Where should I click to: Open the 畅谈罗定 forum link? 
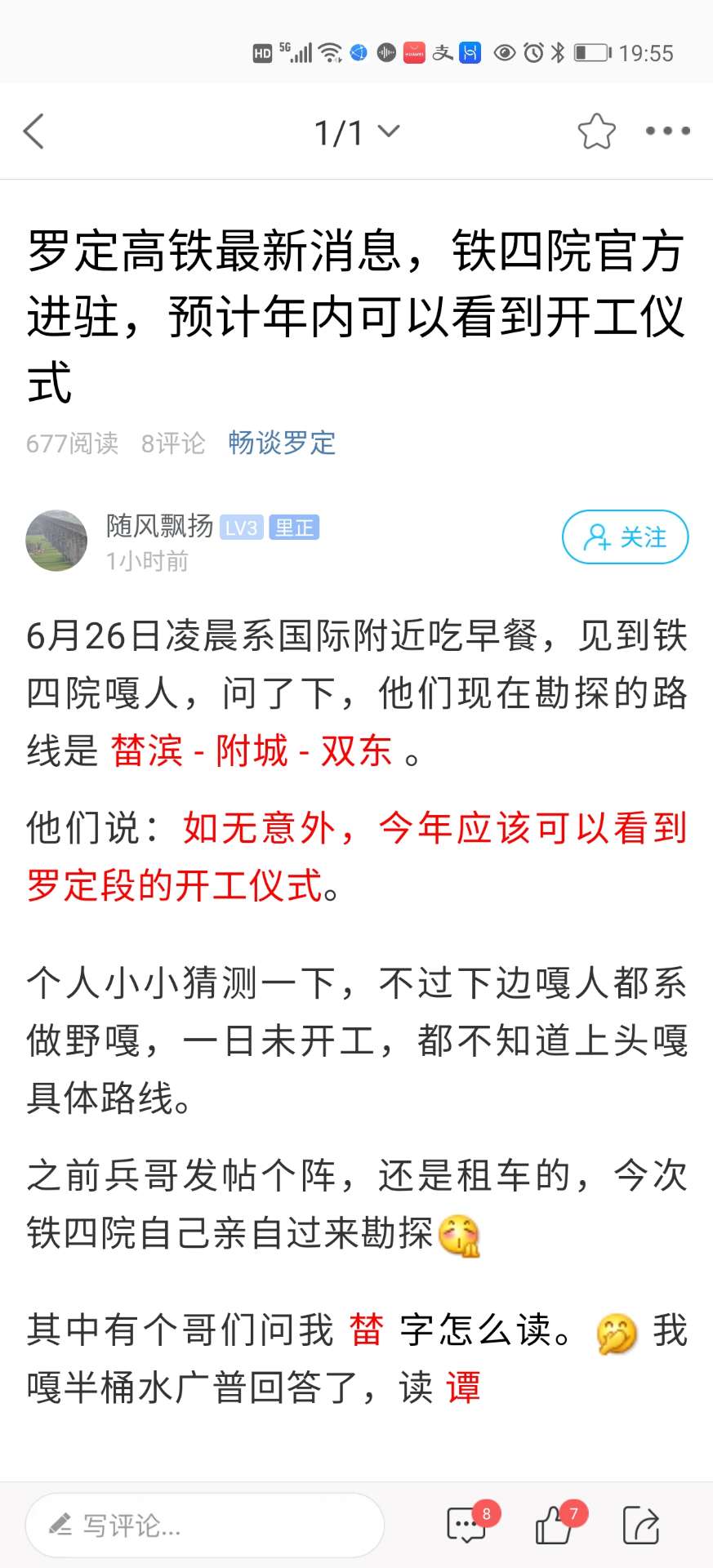[282, 443]
